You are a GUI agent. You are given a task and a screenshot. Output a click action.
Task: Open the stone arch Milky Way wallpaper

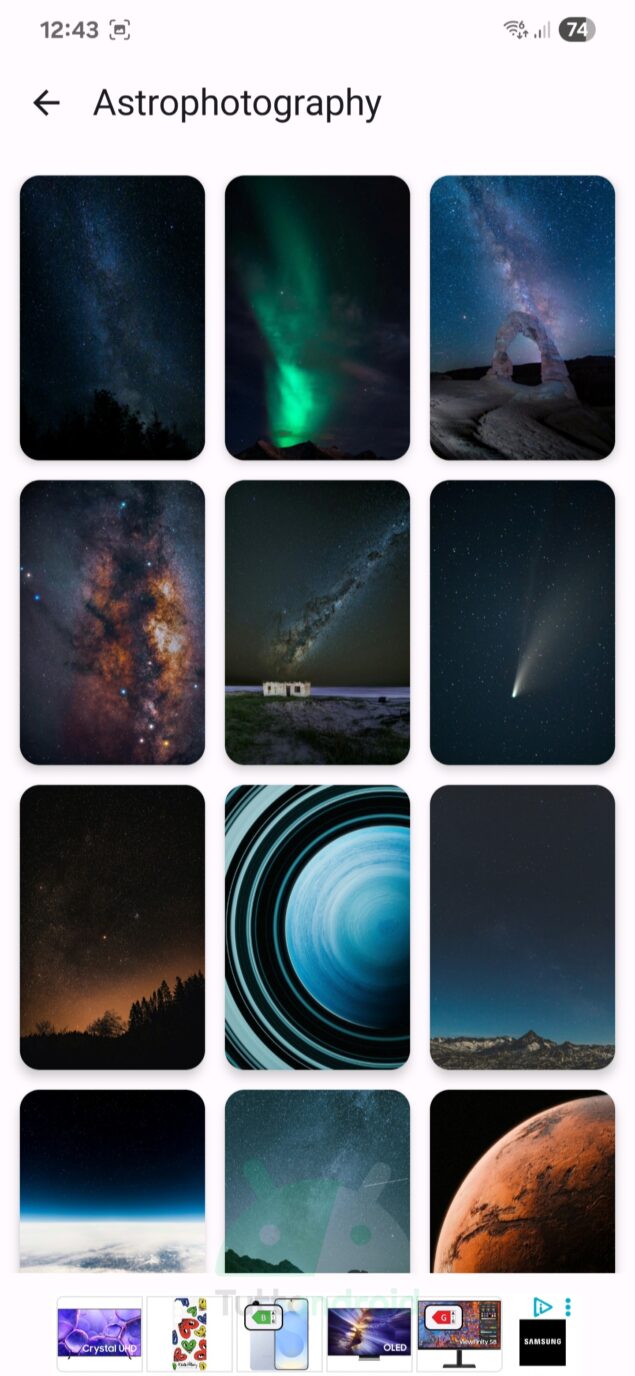522,317
